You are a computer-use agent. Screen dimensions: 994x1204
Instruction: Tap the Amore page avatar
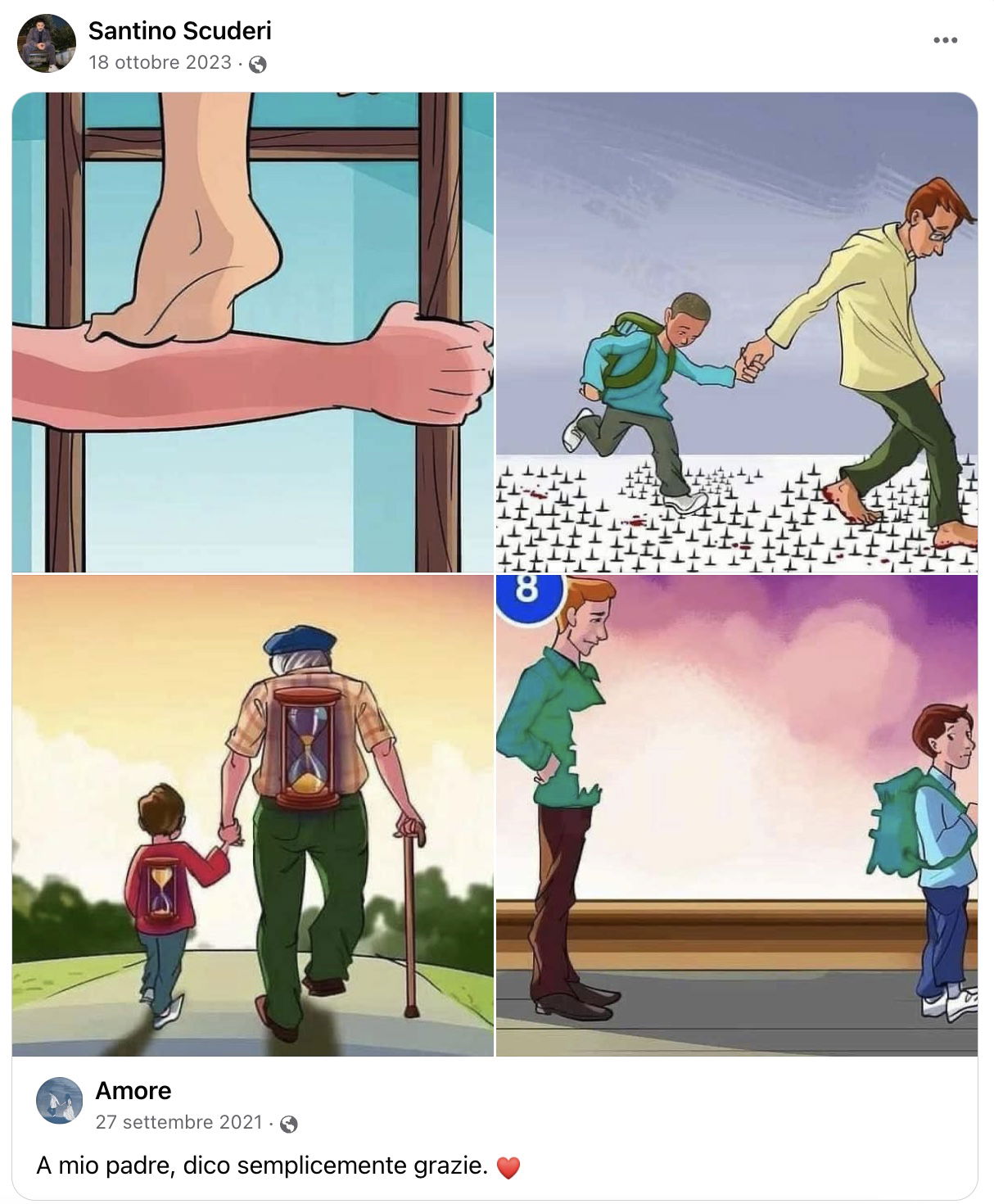pos(60,1100)
